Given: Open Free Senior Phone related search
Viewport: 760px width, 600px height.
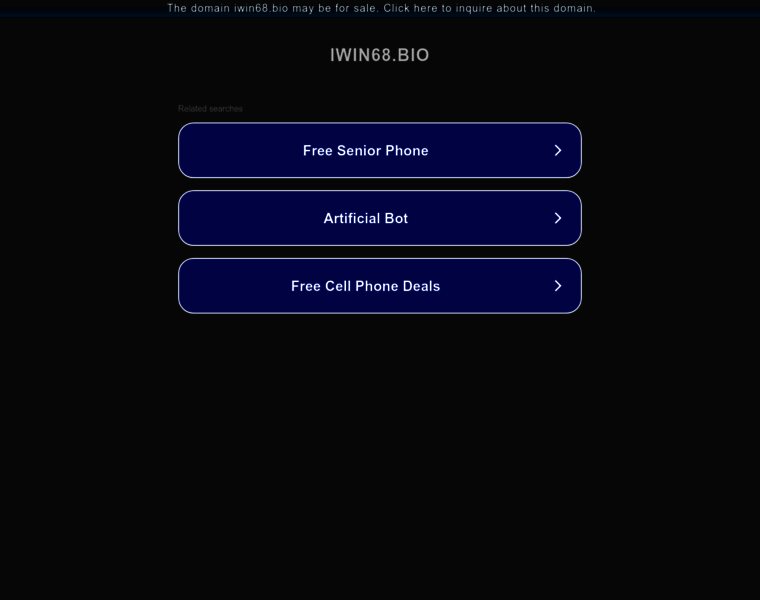Looking at the screenshot, I should (x=380, y=150).
